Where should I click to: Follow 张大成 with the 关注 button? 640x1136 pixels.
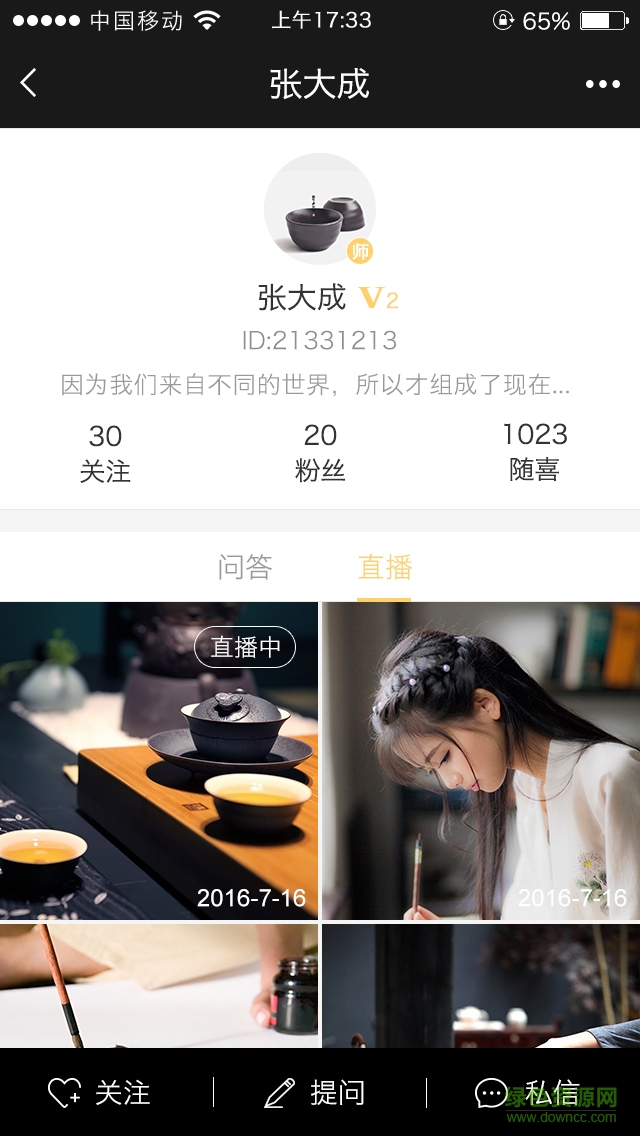tap(100, 1092)
